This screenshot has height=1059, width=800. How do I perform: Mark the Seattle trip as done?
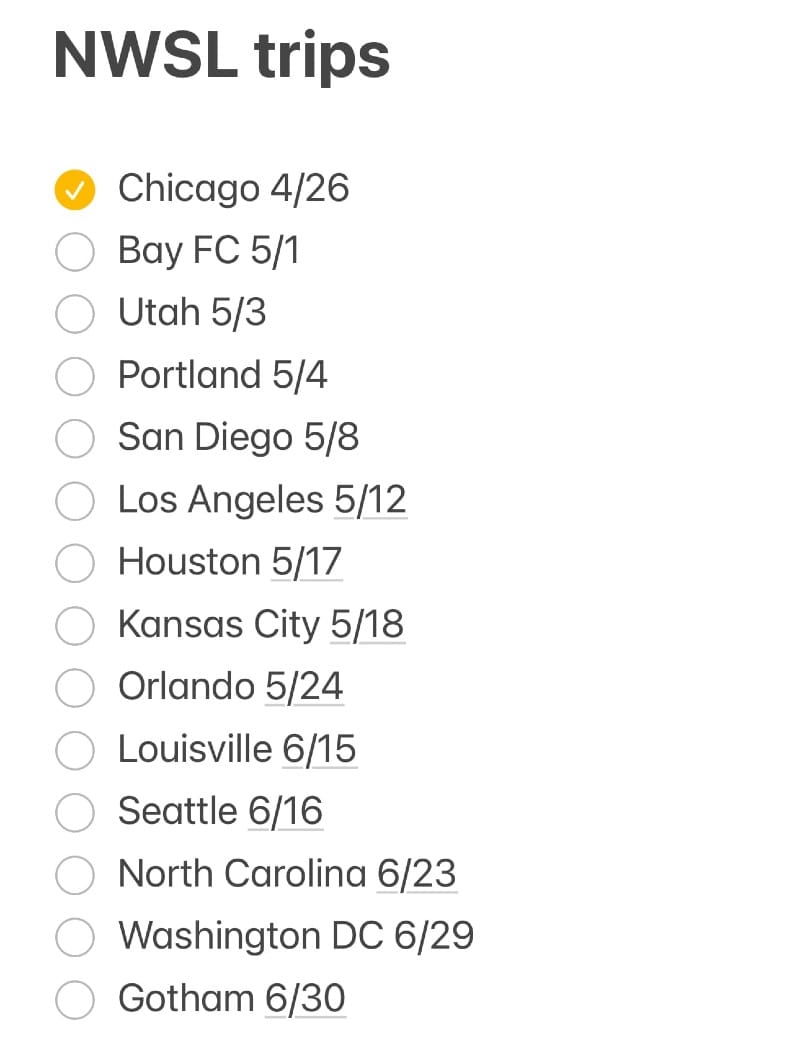tap(75, 813)
